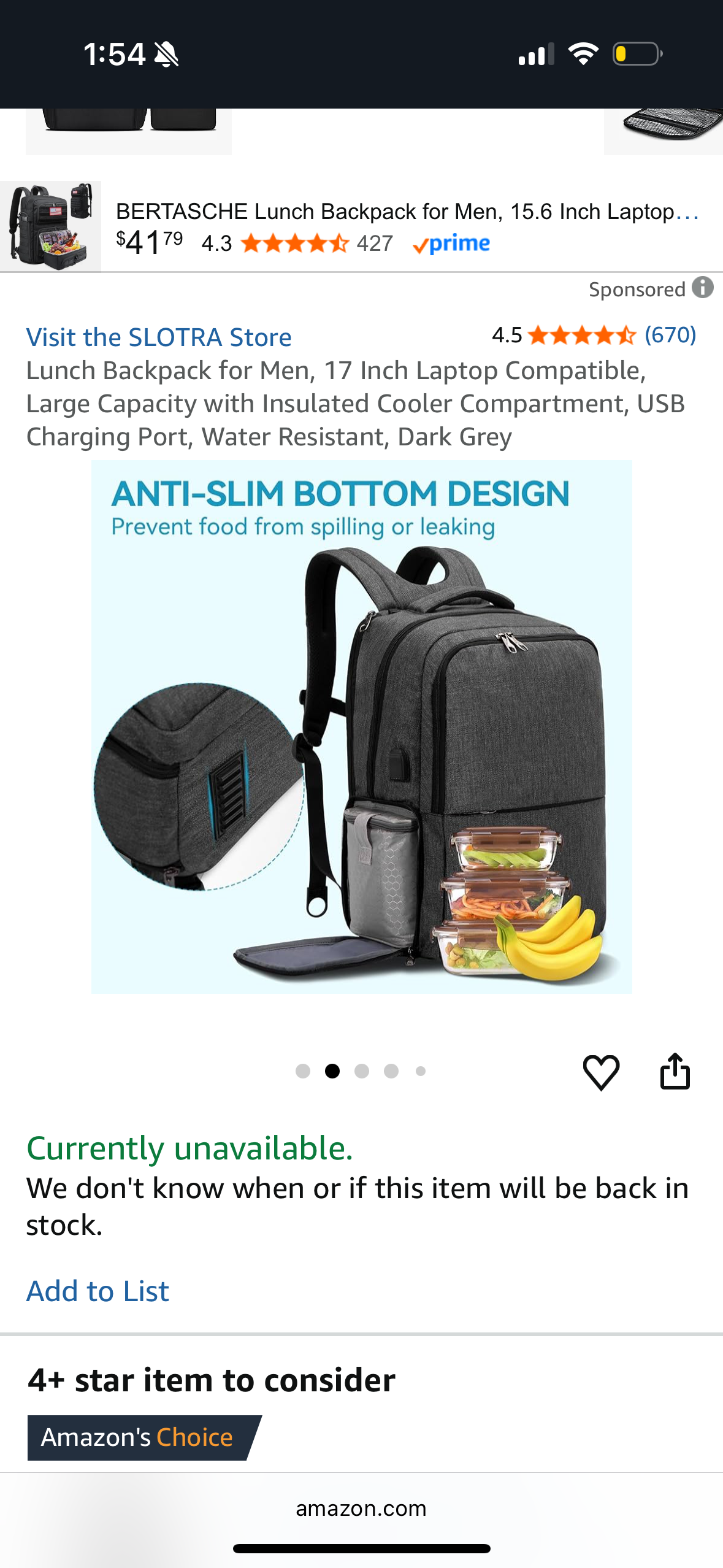Image resolution: width=723 pixels, height=1568 pixels.
Task: Tap the amazon.com address bar
Action: [361, 1508]
